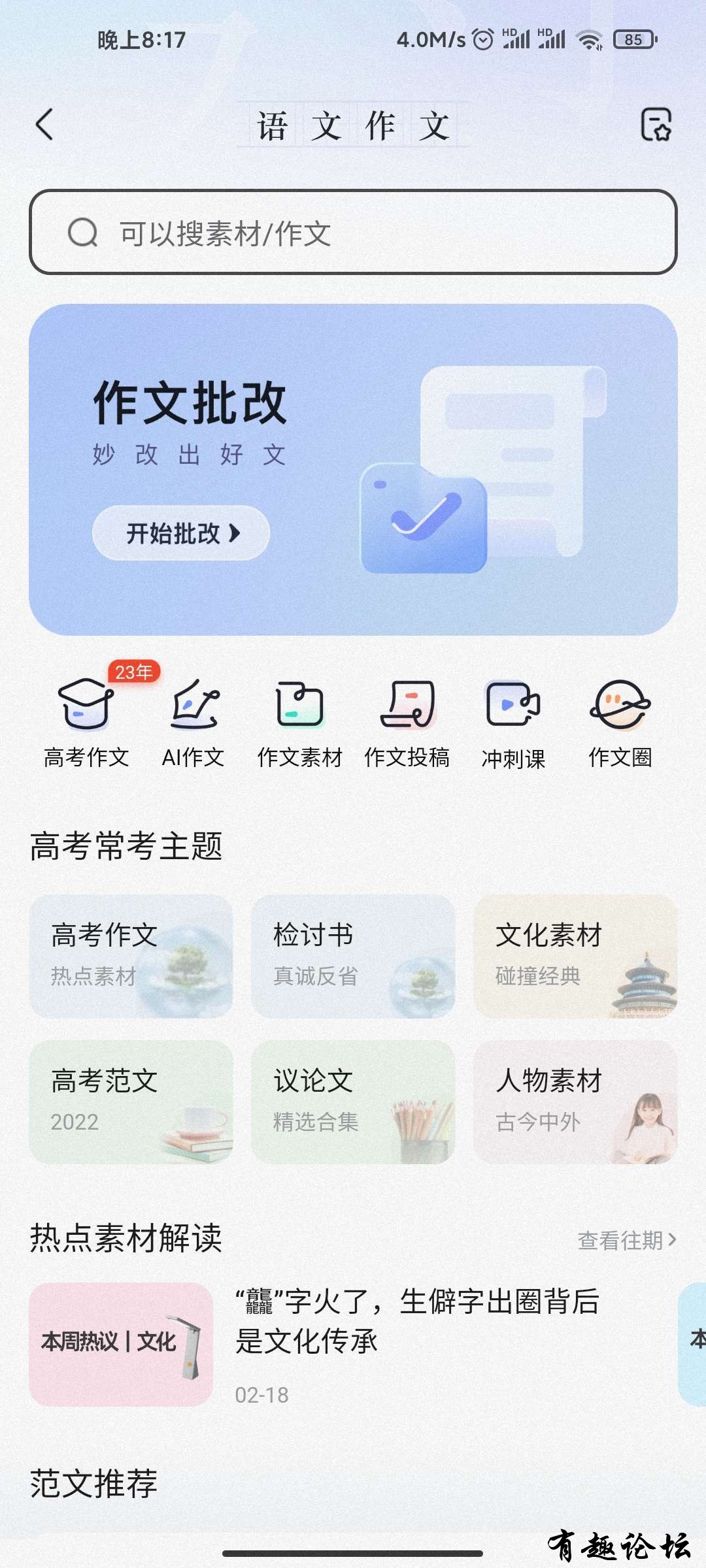This screenshot has width=706, height=1568.
Task: Tap the 开始批改 button
Action: point(181,533)
